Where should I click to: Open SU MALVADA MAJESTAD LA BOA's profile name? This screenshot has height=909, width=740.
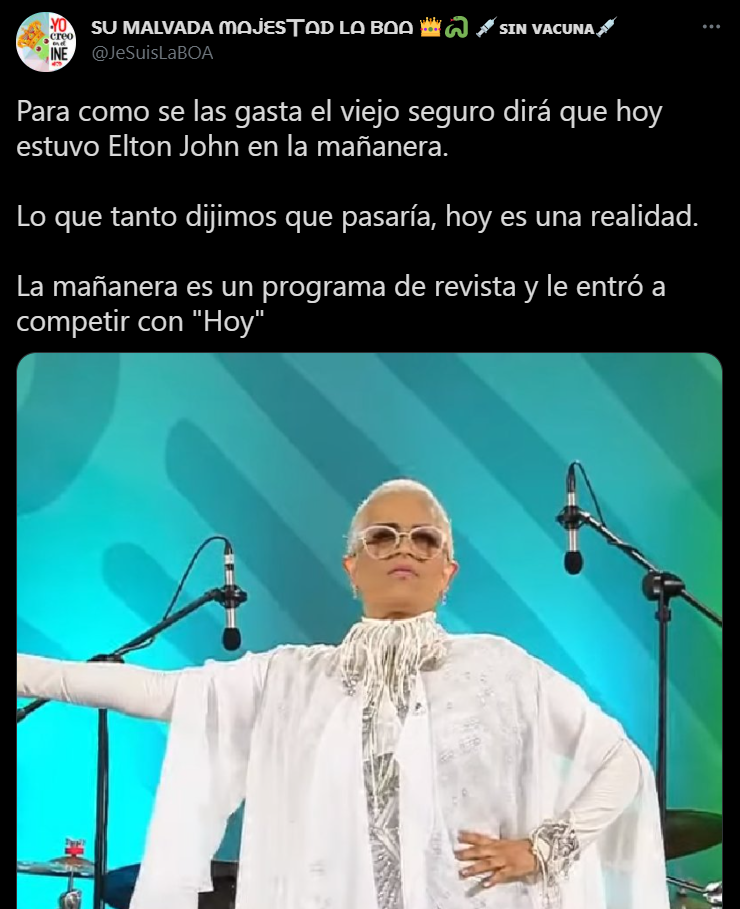(252, 29)
